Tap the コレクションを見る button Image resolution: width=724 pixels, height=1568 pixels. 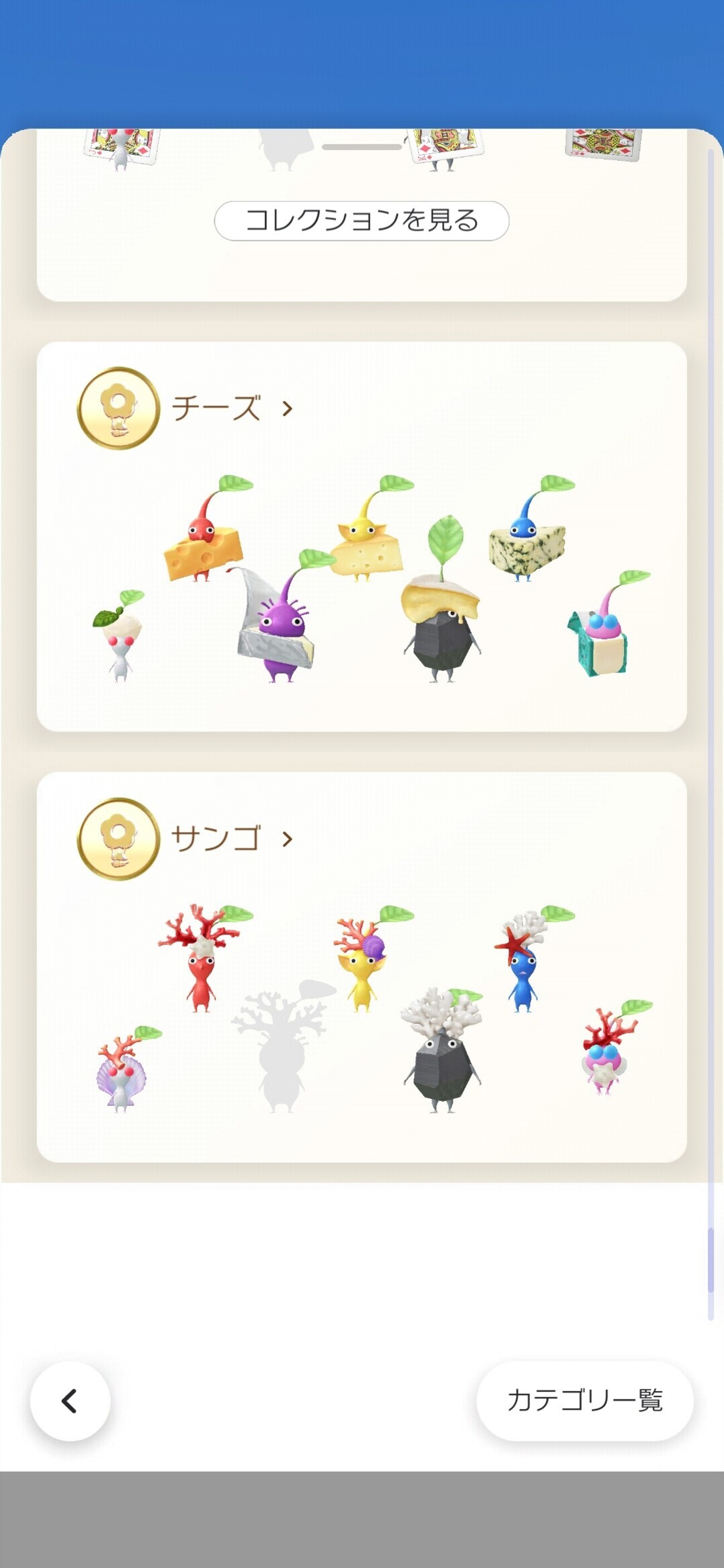(361, 220)
